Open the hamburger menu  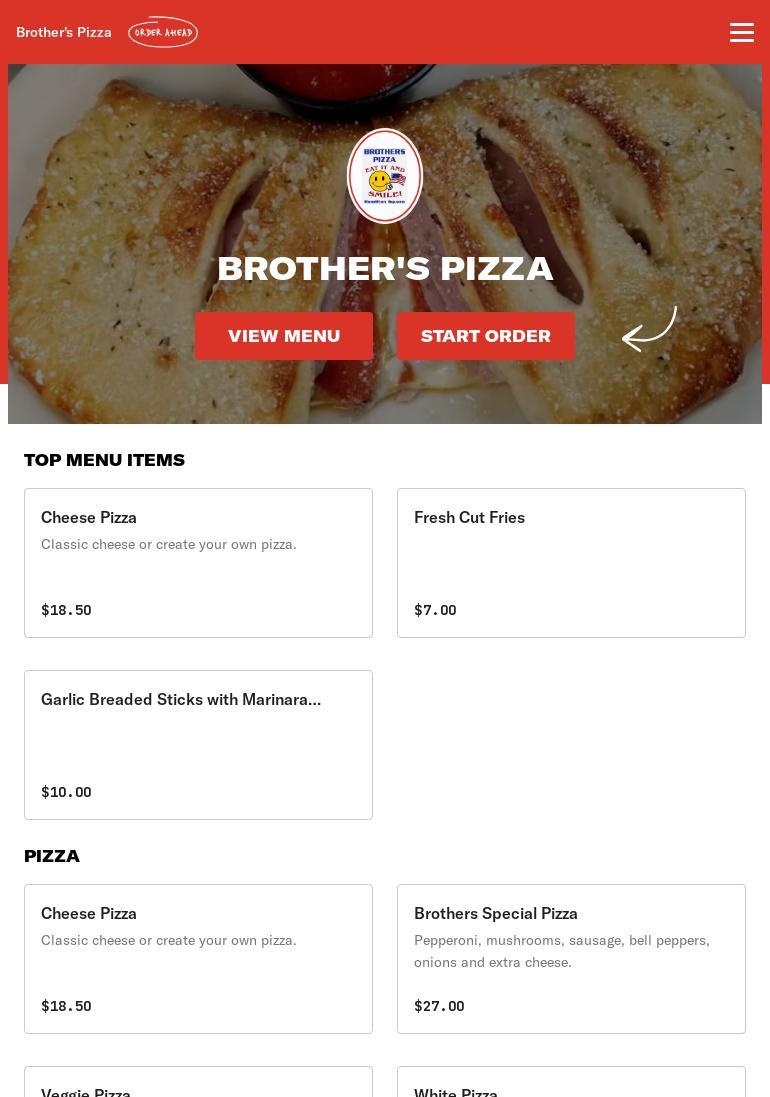[x=741, y=32]
